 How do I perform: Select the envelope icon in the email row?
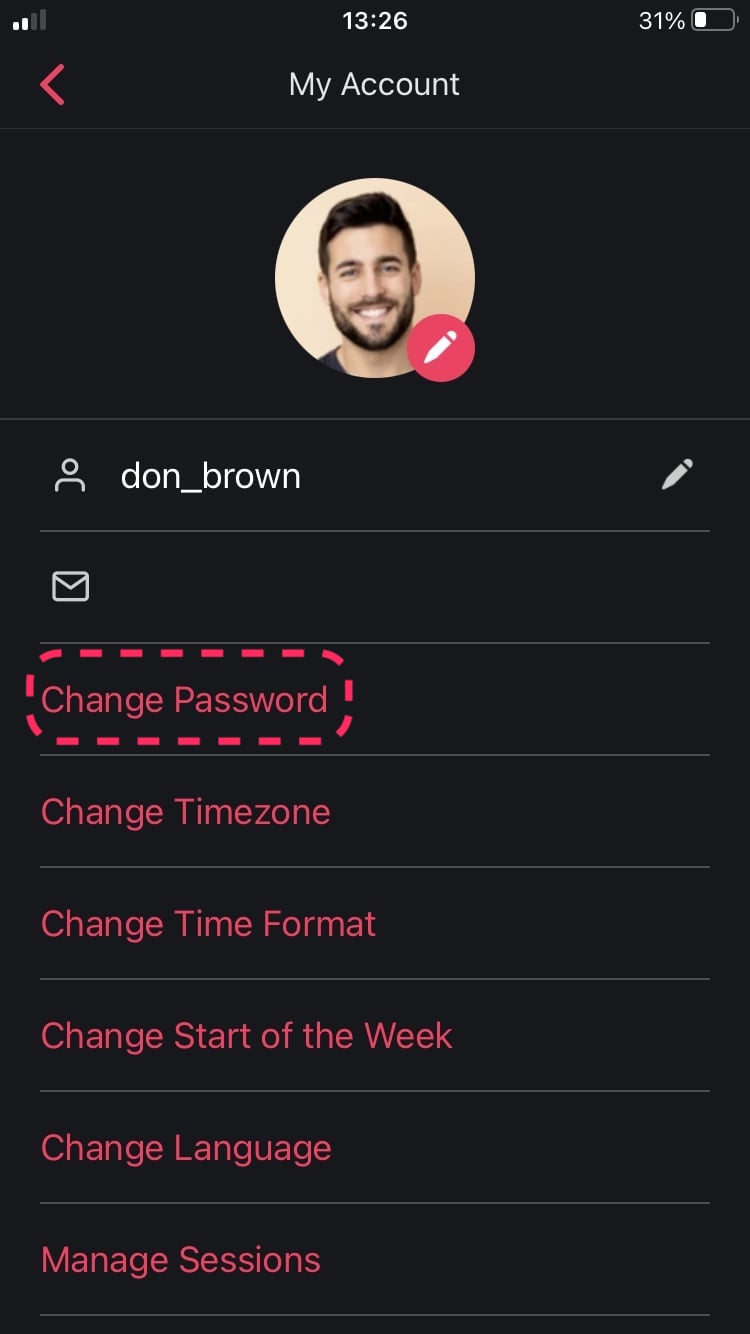coord(70,586)
